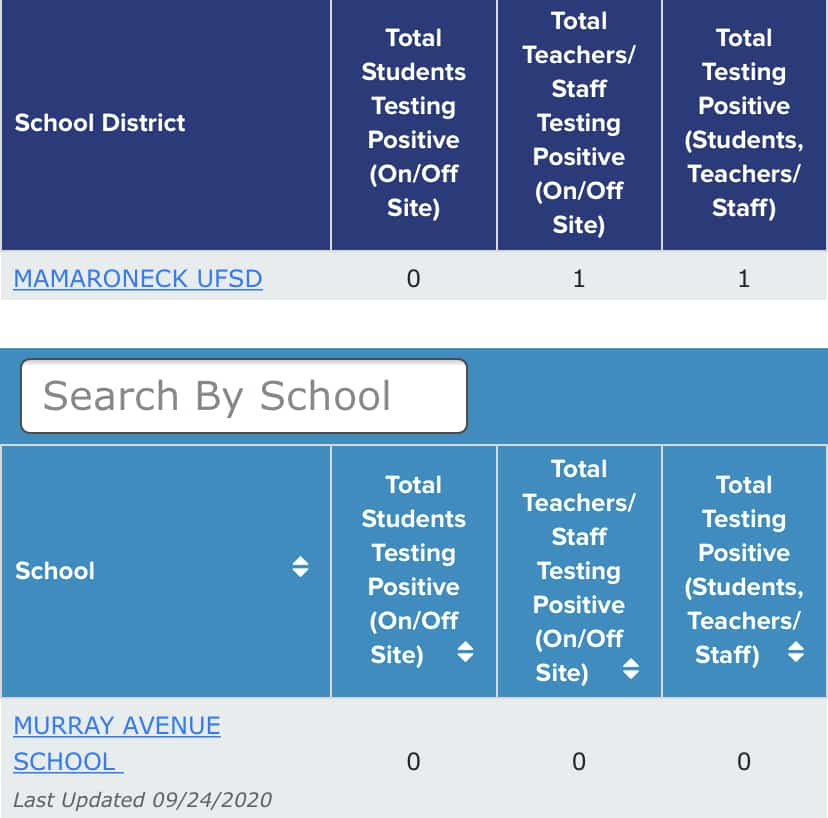
Task: Sort by Total Teachers/Staff Testing Positive
Action: tap(631, 669)
